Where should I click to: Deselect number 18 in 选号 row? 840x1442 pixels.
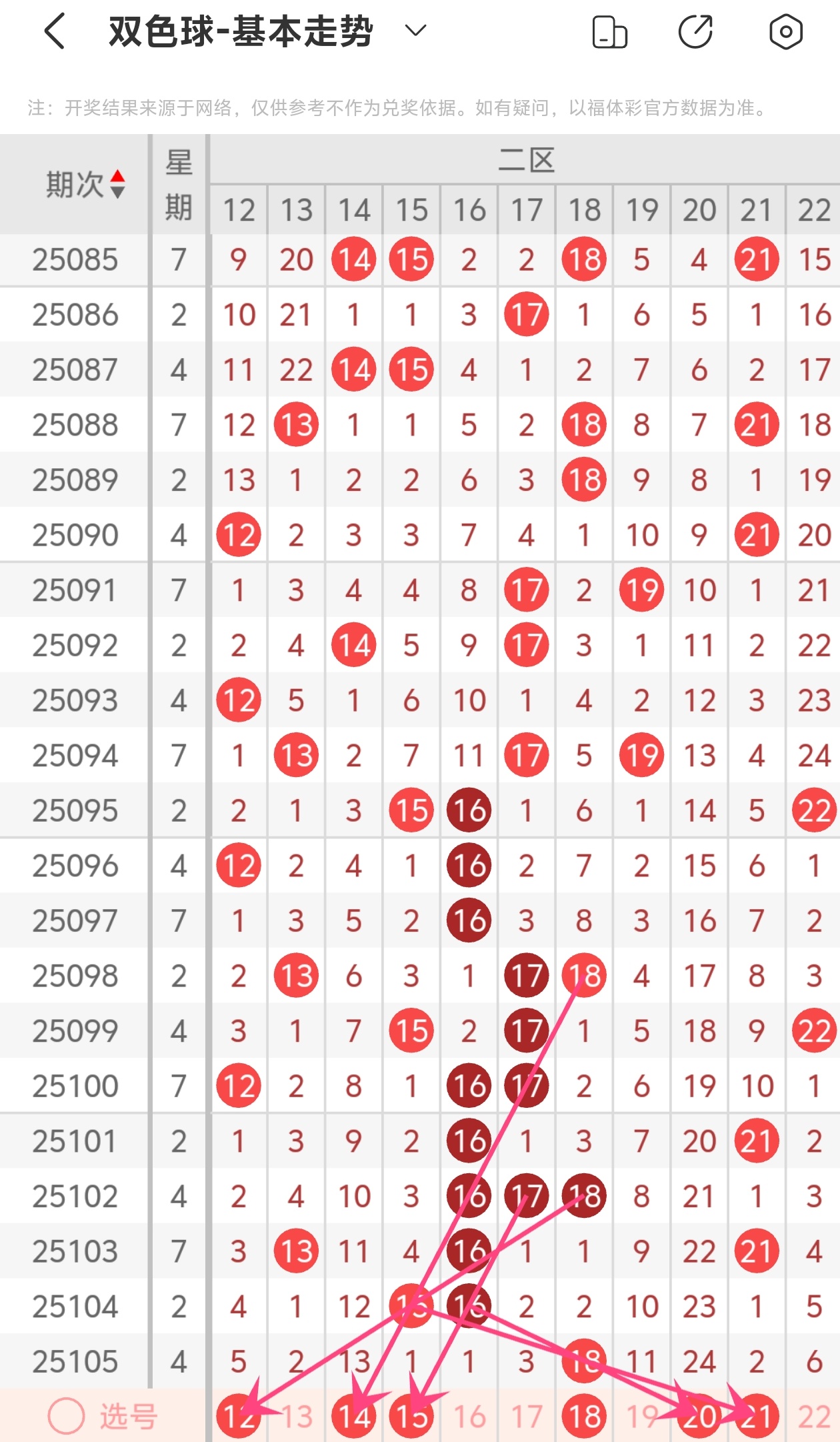tap(584, 1417)
